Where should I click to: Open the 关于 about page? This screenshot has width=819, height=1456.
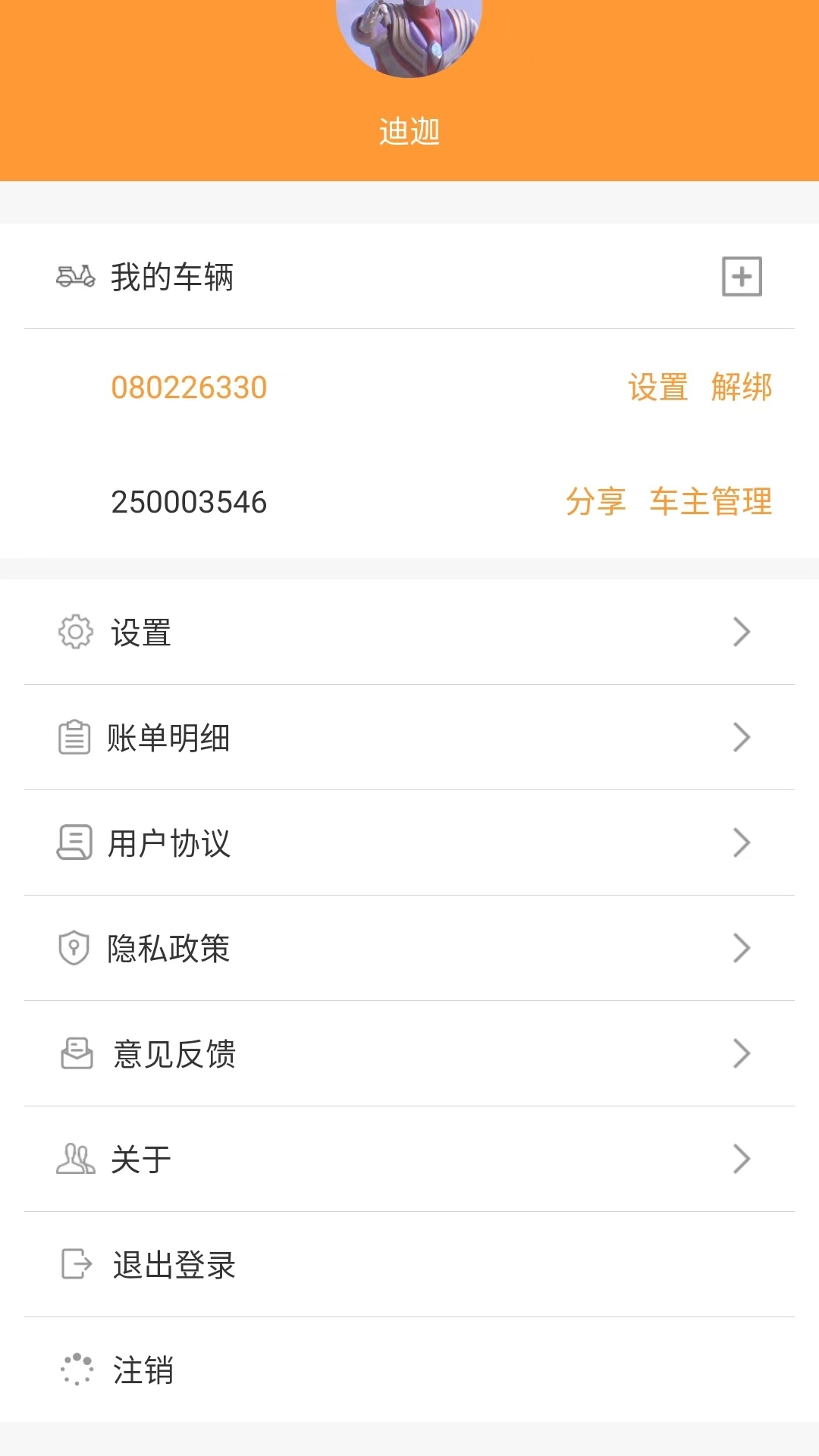pyautogui.click(x=409, y=1159)
